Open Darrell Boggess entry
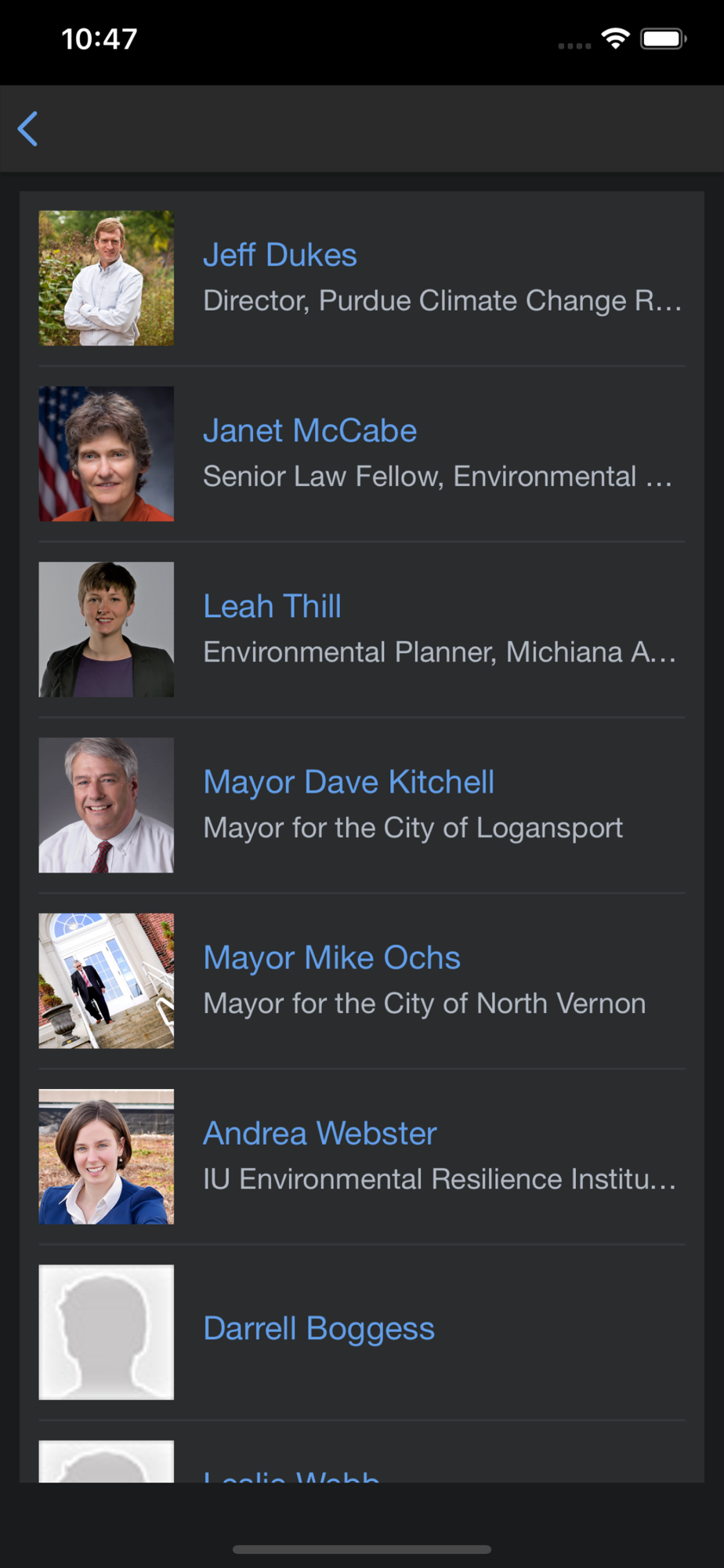The image size is (724, 1568). click(362, 1332)
